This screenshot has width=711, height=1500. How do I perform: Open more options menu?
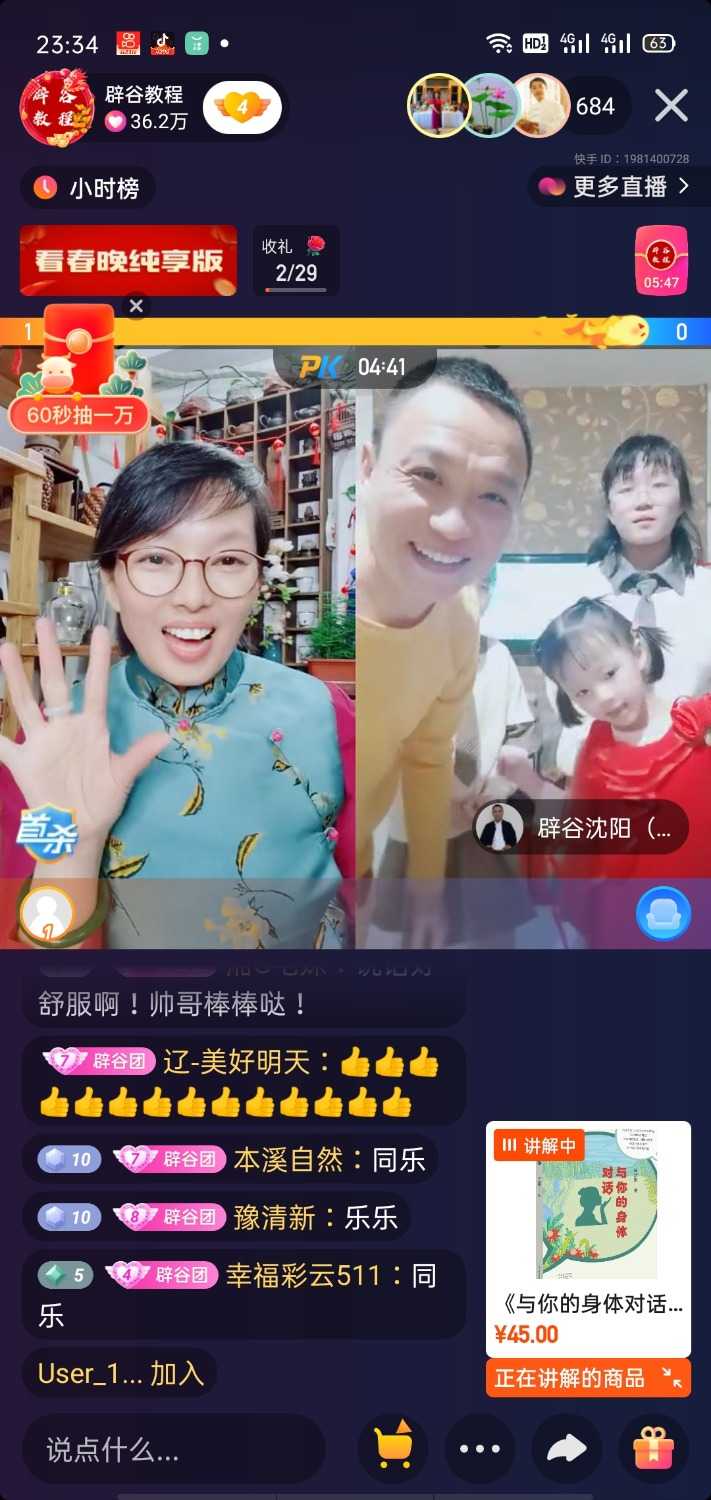479,1448
